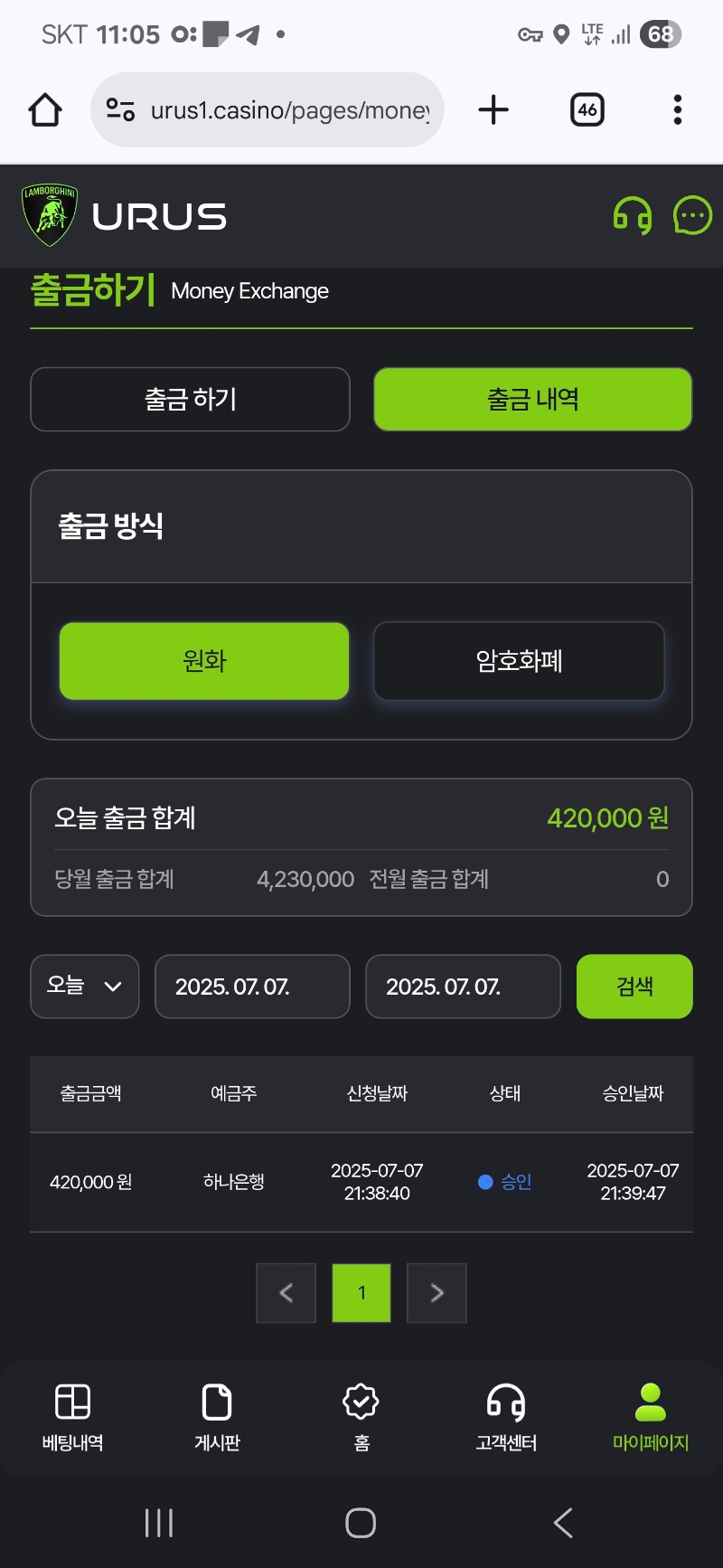
Task: Select the 출금 내역 tab
Action: tap(533, 399)
